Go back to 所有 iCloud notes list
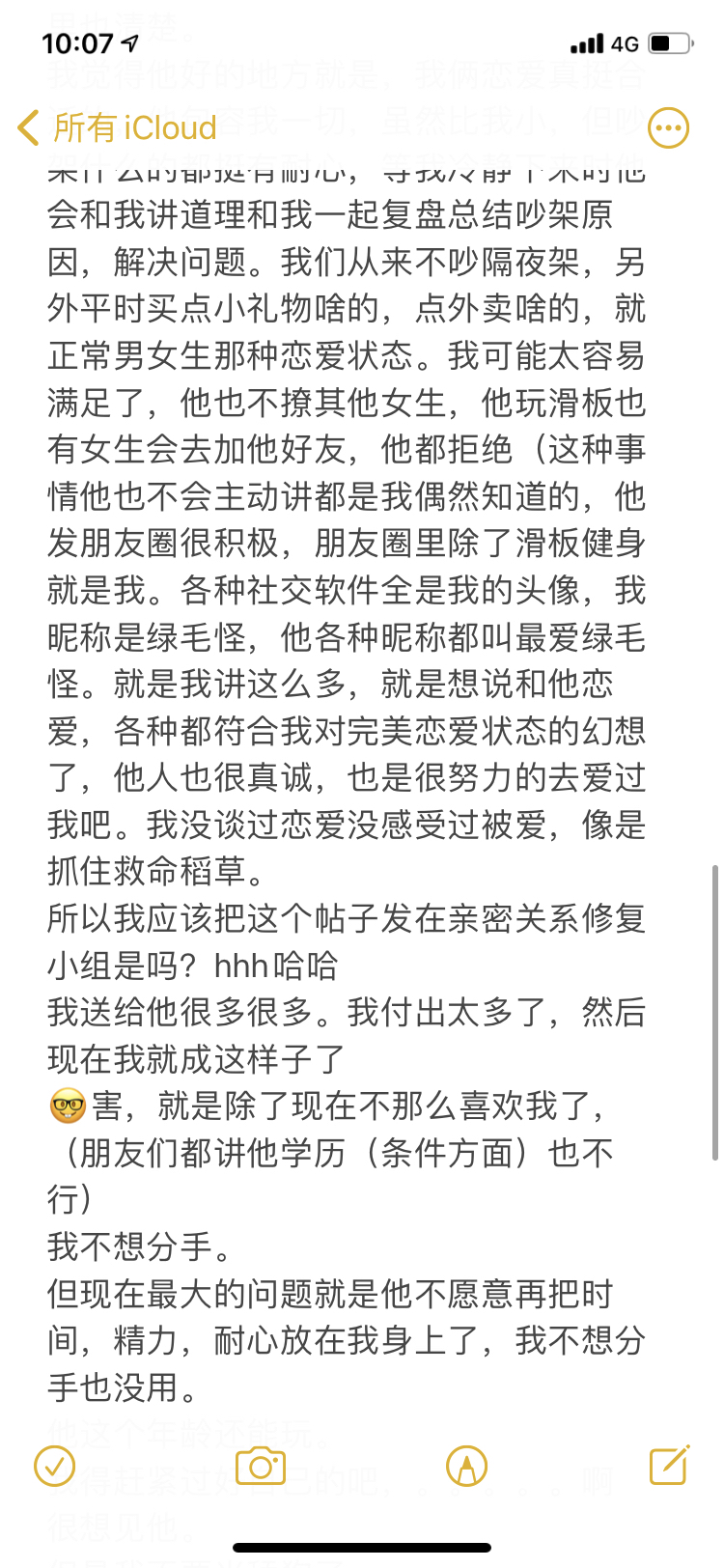 [116, 127]
